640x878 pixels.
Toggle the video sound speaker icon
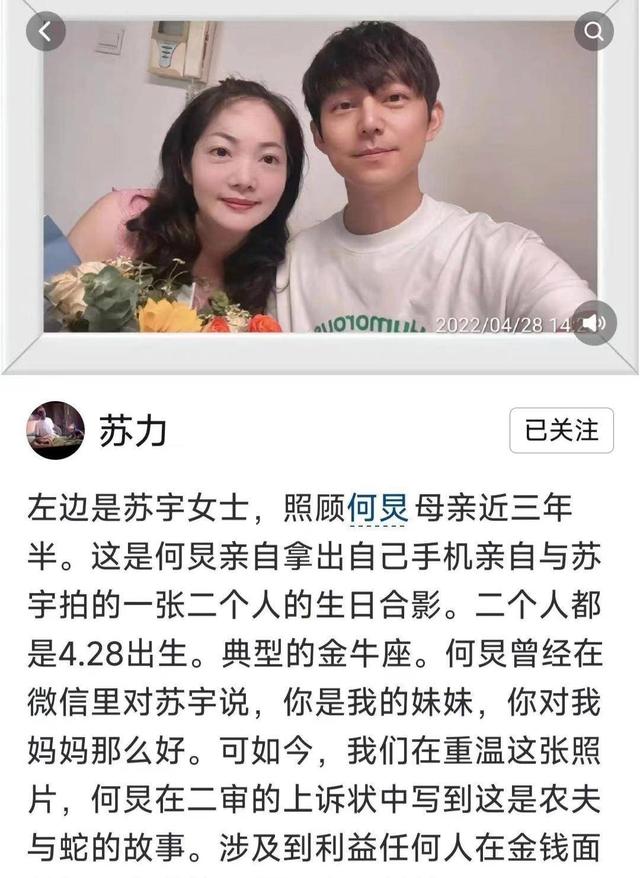[594, 322]
